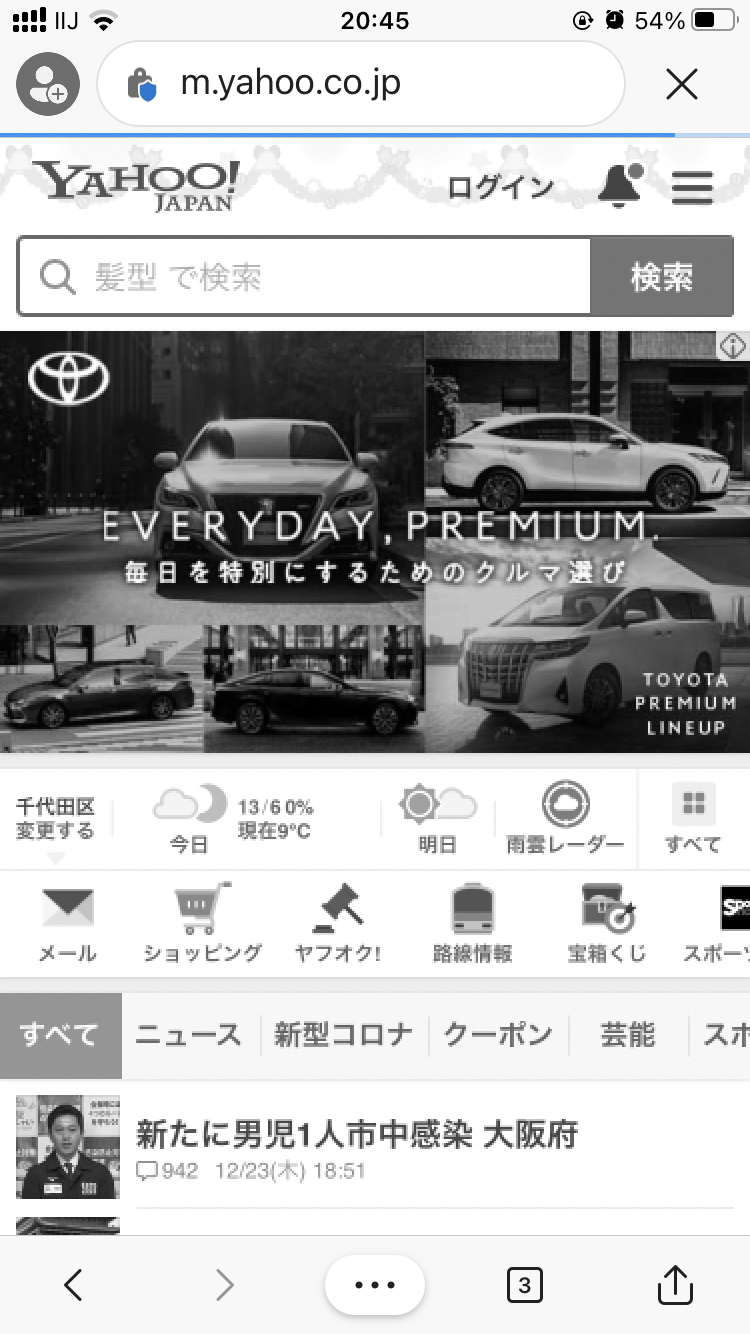Viewport: 750px width, 1334px height.
Task: Tap the ログイン link
Action: (500, 187)
